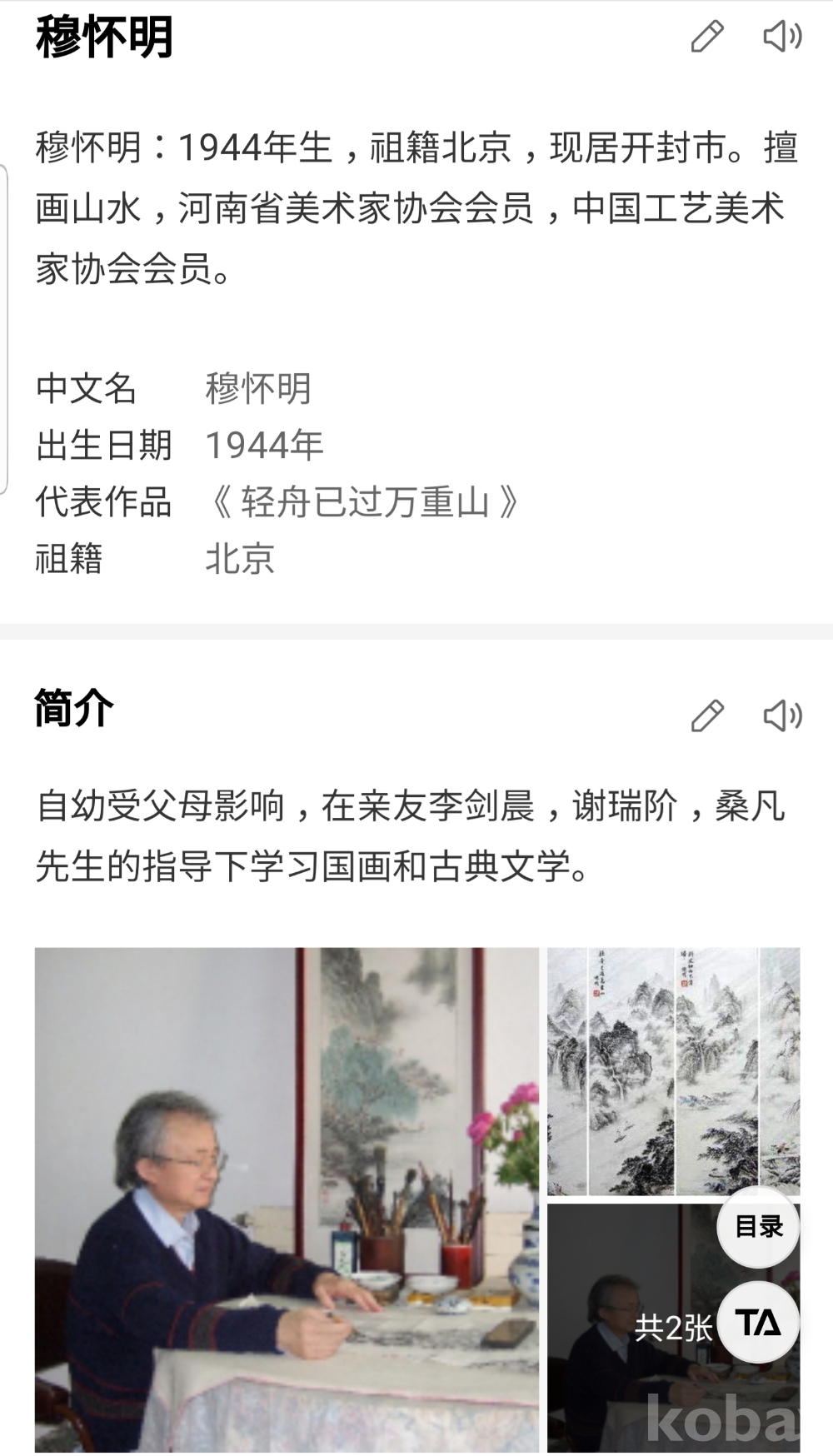Open the 目录 table of contents
The width and height of the screenshot is (833, 1456).
(x=759, y=1227)
